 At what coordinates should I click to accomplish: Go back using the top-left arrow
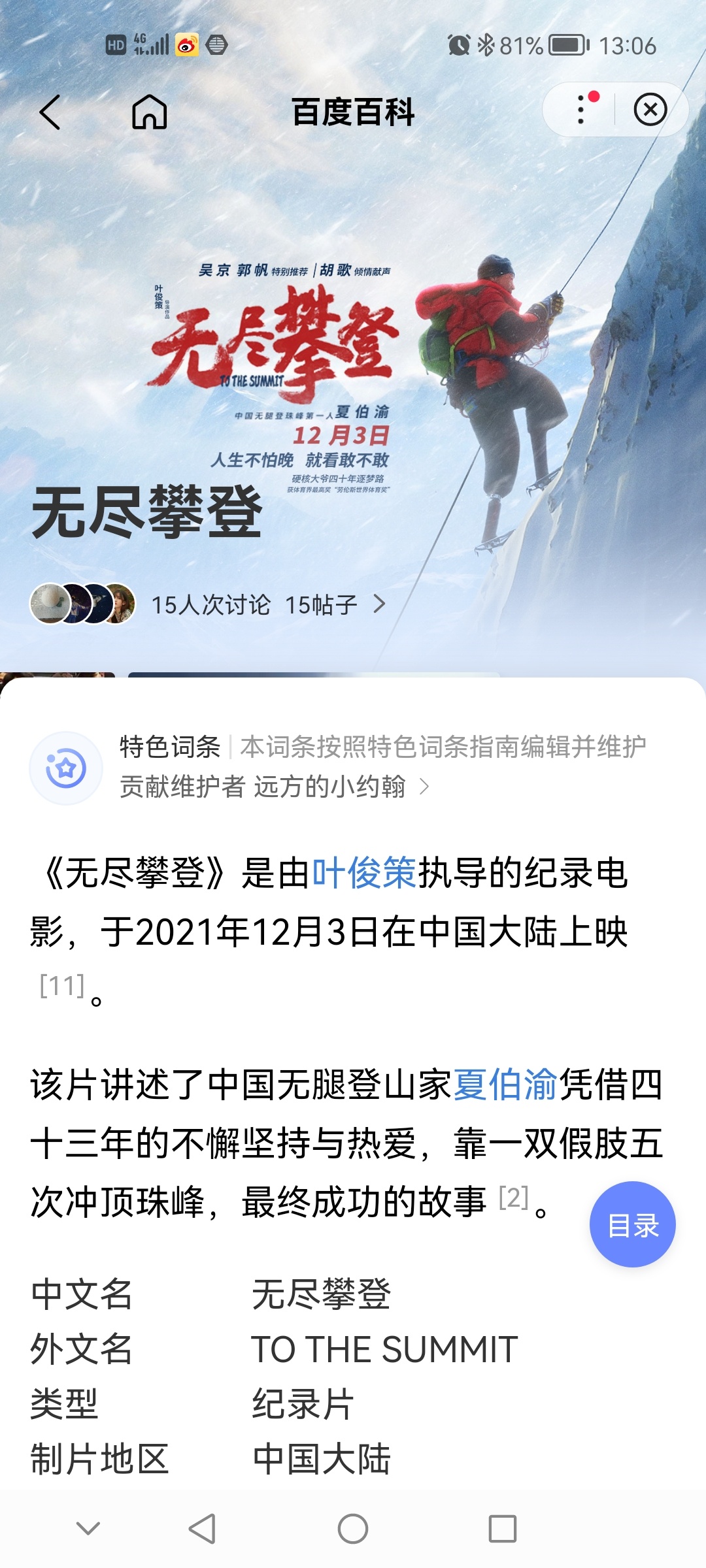click(x=50, y=112)
